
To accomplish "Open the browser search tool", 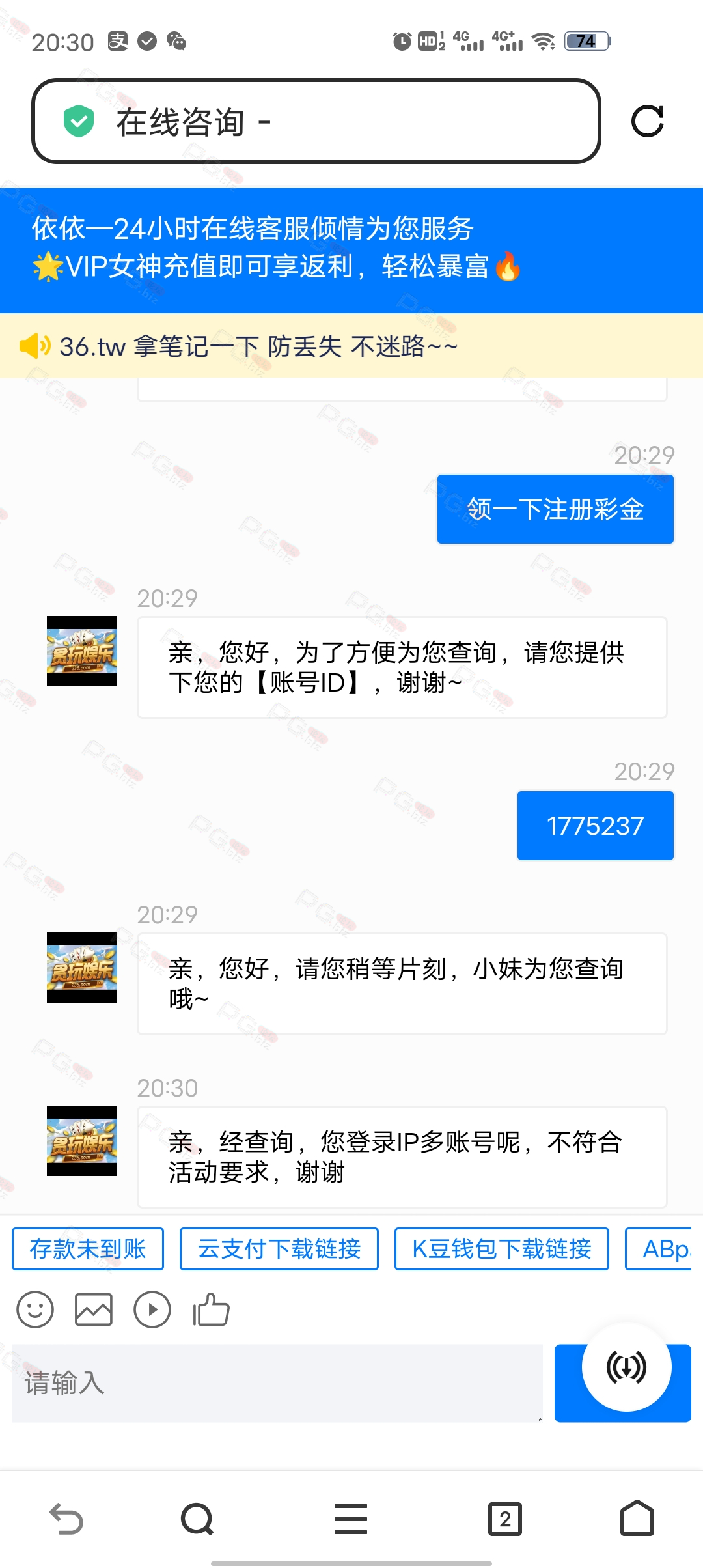I will pyautogui.click(x=197, y=1519).
